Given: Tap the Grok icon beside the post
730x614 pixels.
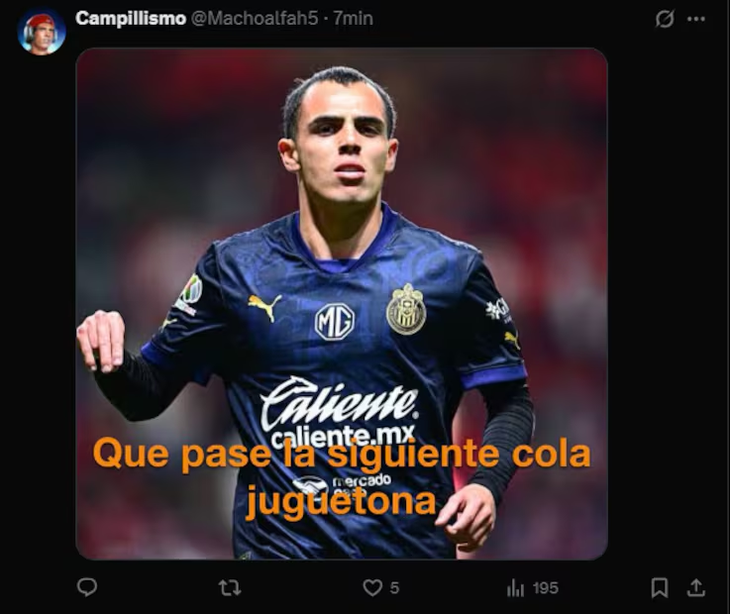Looking at the screenshot, I should (x=664, y=19).
